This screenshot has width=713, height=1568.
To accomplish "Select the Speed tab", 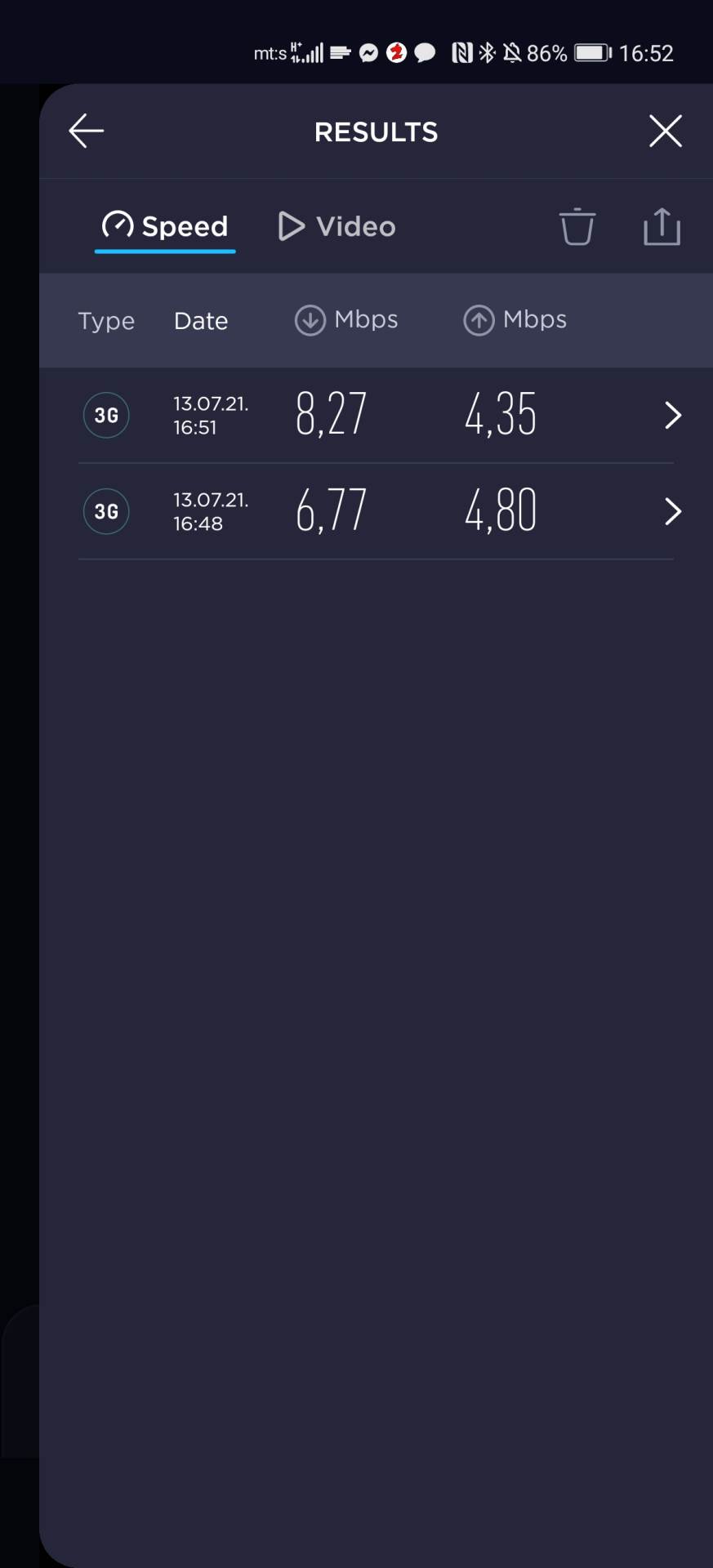I will click(165, 226).
